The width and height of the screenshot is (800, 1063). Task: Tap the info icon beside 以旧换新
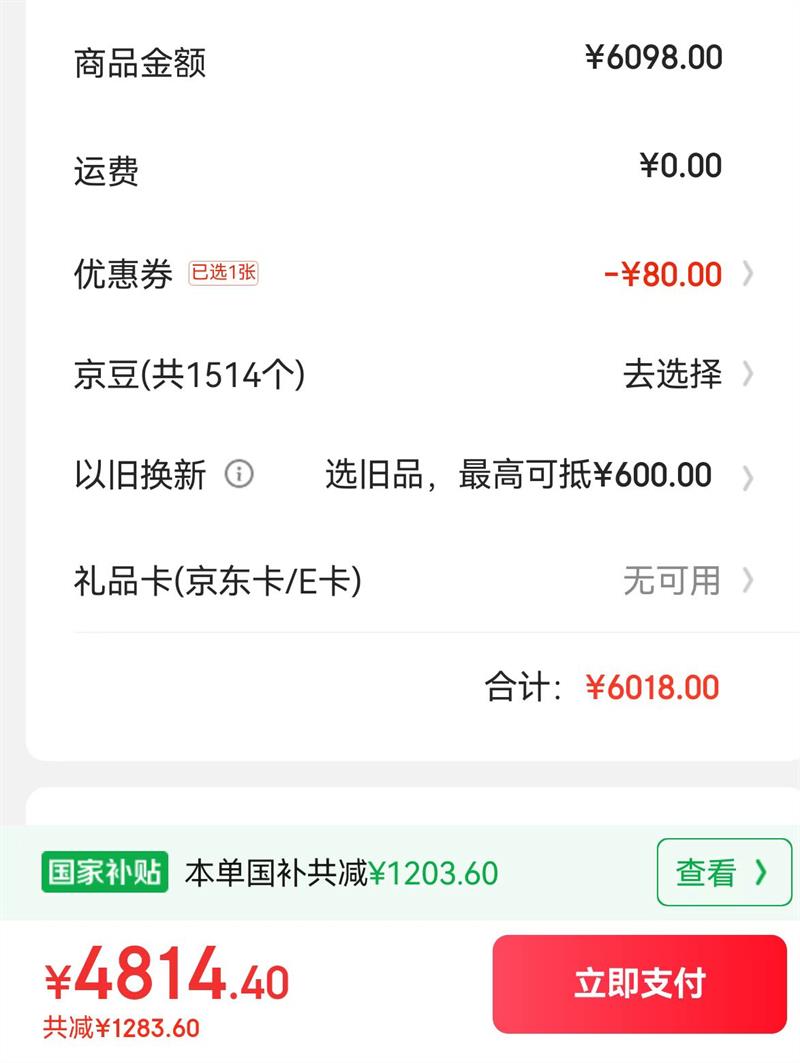coord(239,474)
